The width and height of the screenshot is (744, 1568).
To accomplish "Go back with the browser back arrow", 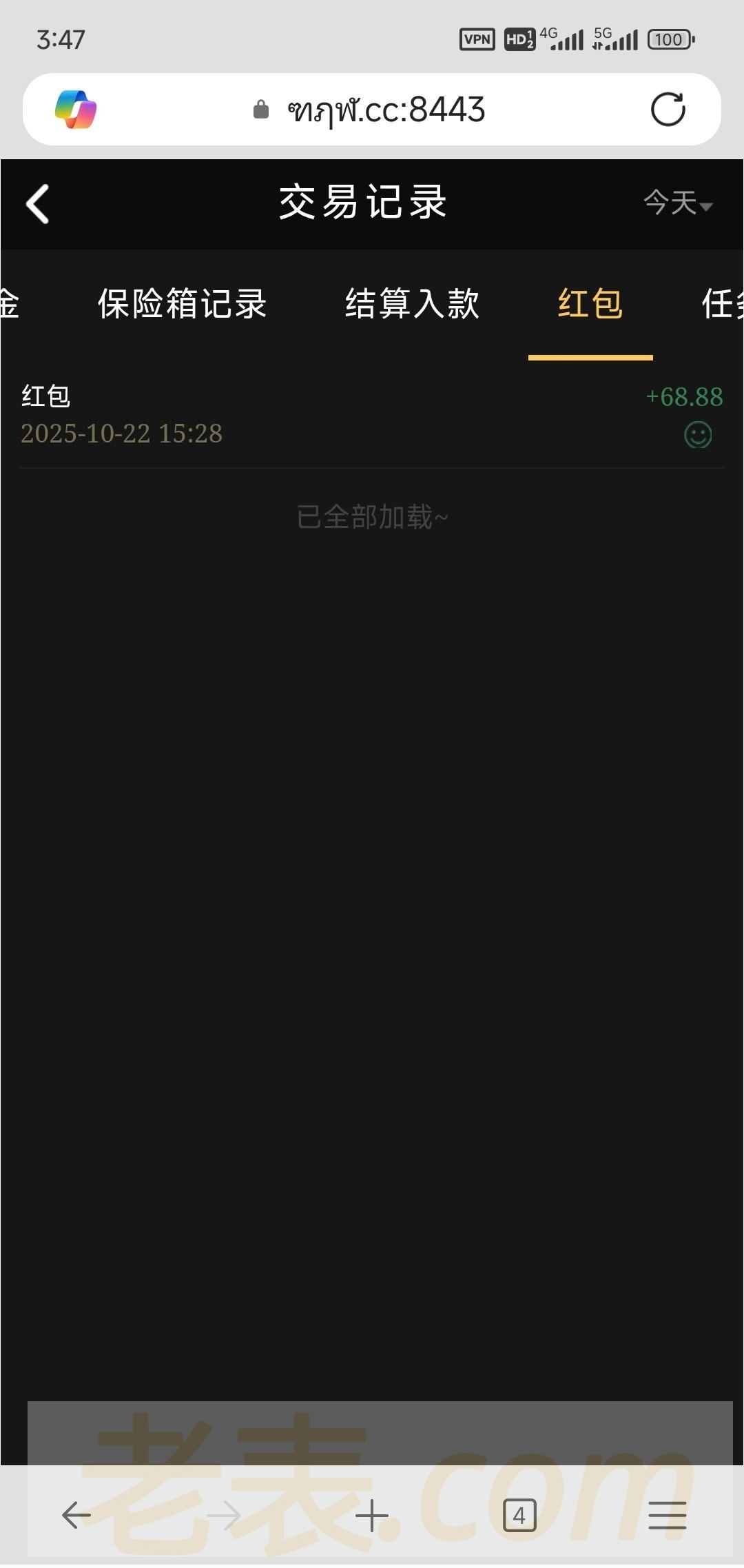I will tap(76, 1516).
